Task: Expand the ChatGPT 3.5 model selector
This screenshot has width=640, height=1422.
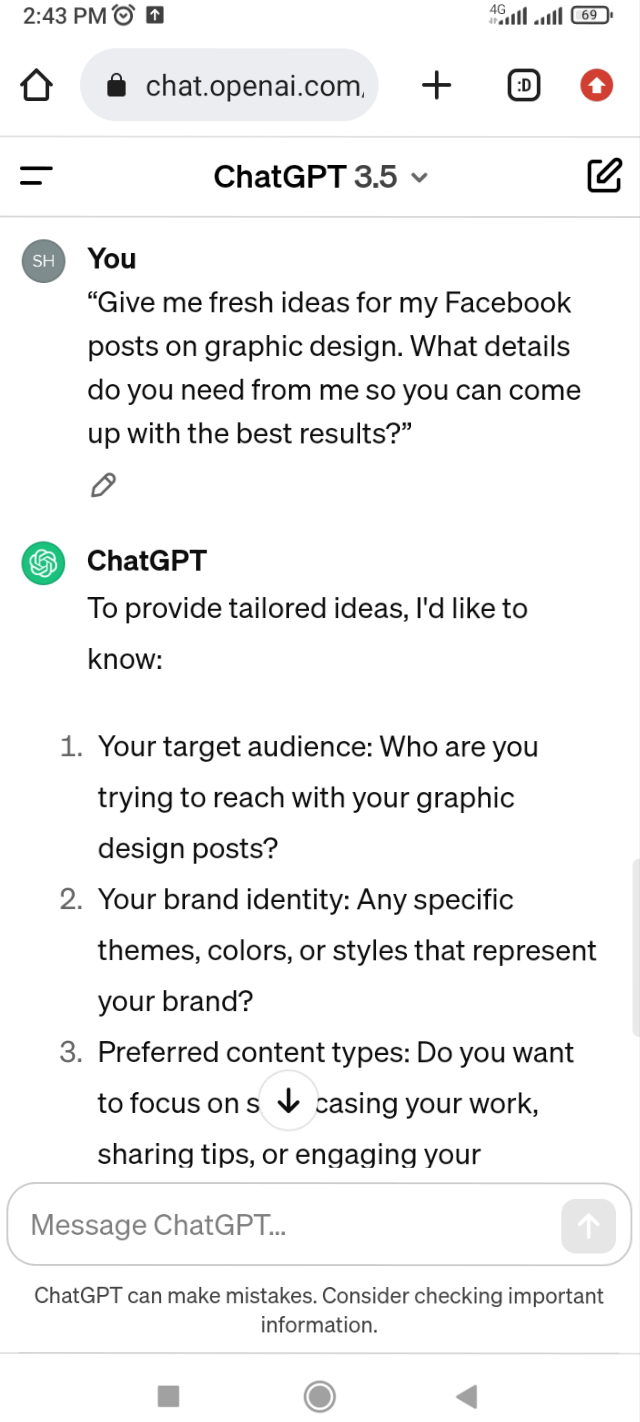Action: pyautogui.click(x=320, y=177)
